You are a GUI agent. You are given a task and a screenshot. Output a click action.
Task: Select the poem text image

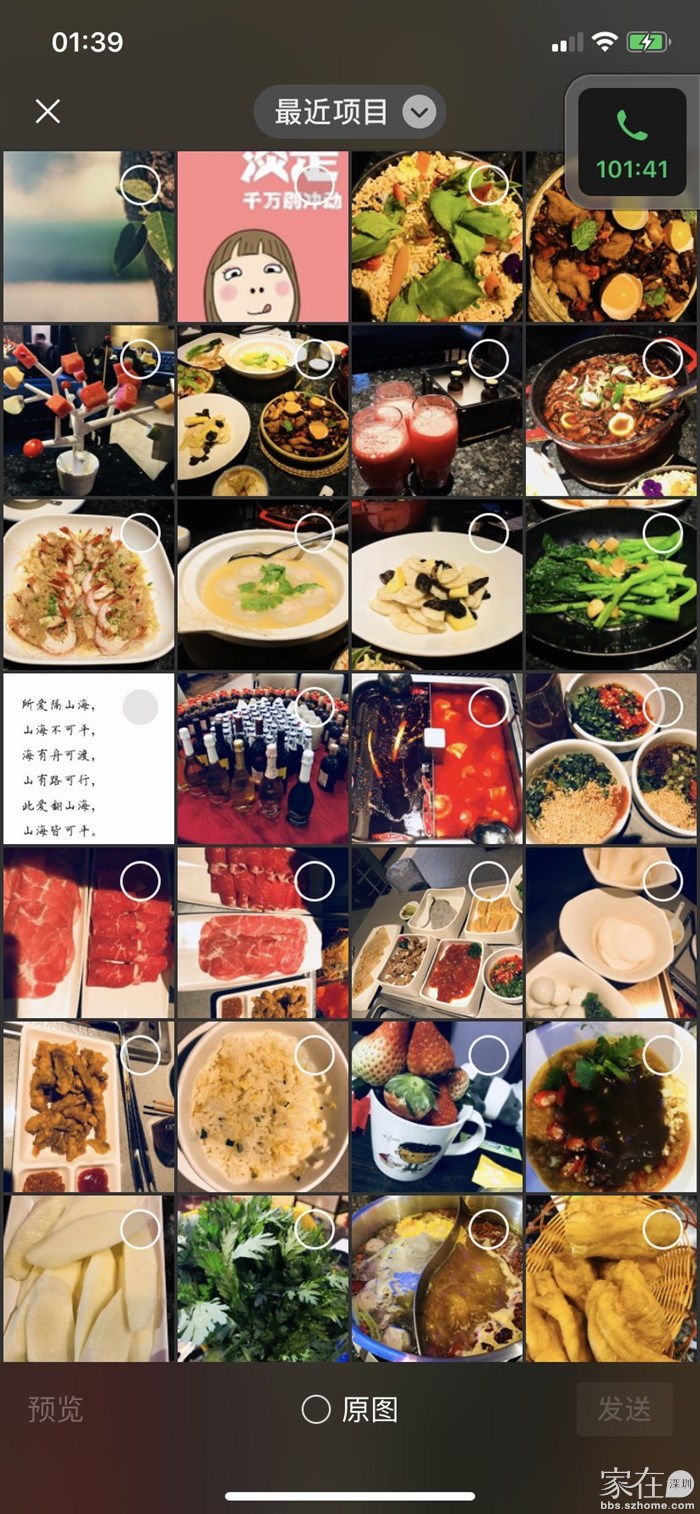coord(140,707)
